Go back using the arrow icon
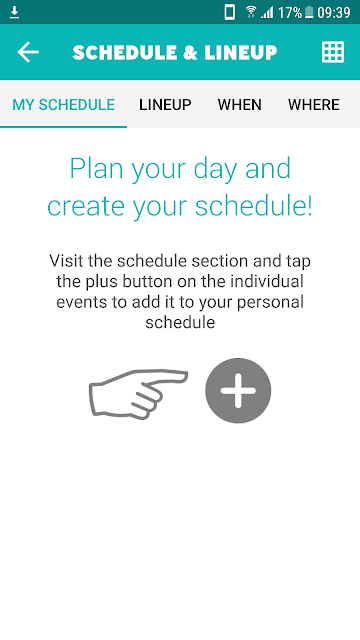This screenshot has height=640, width=360. (28, 52)
